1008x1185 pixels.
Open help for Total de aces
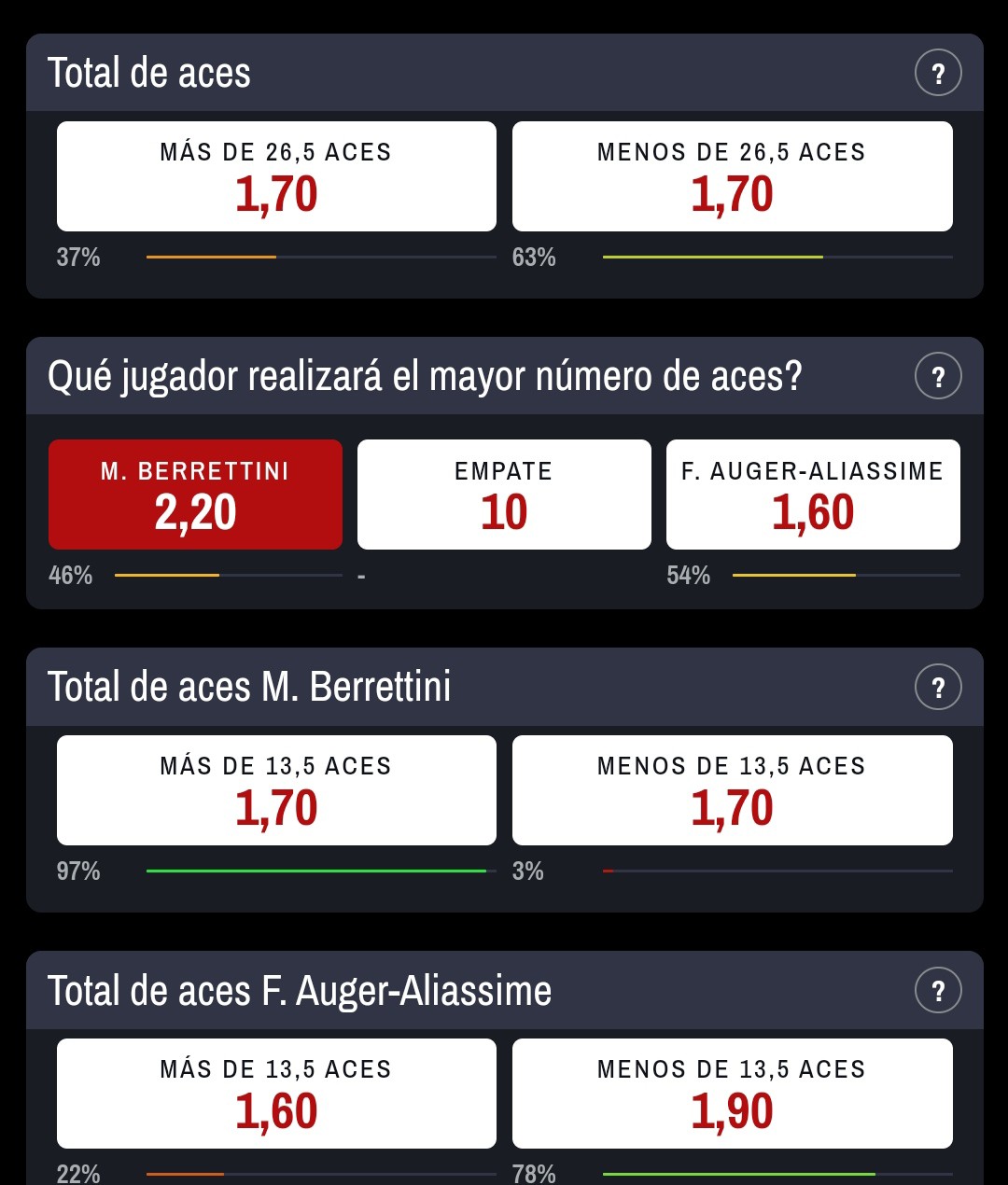pos(938,73)
